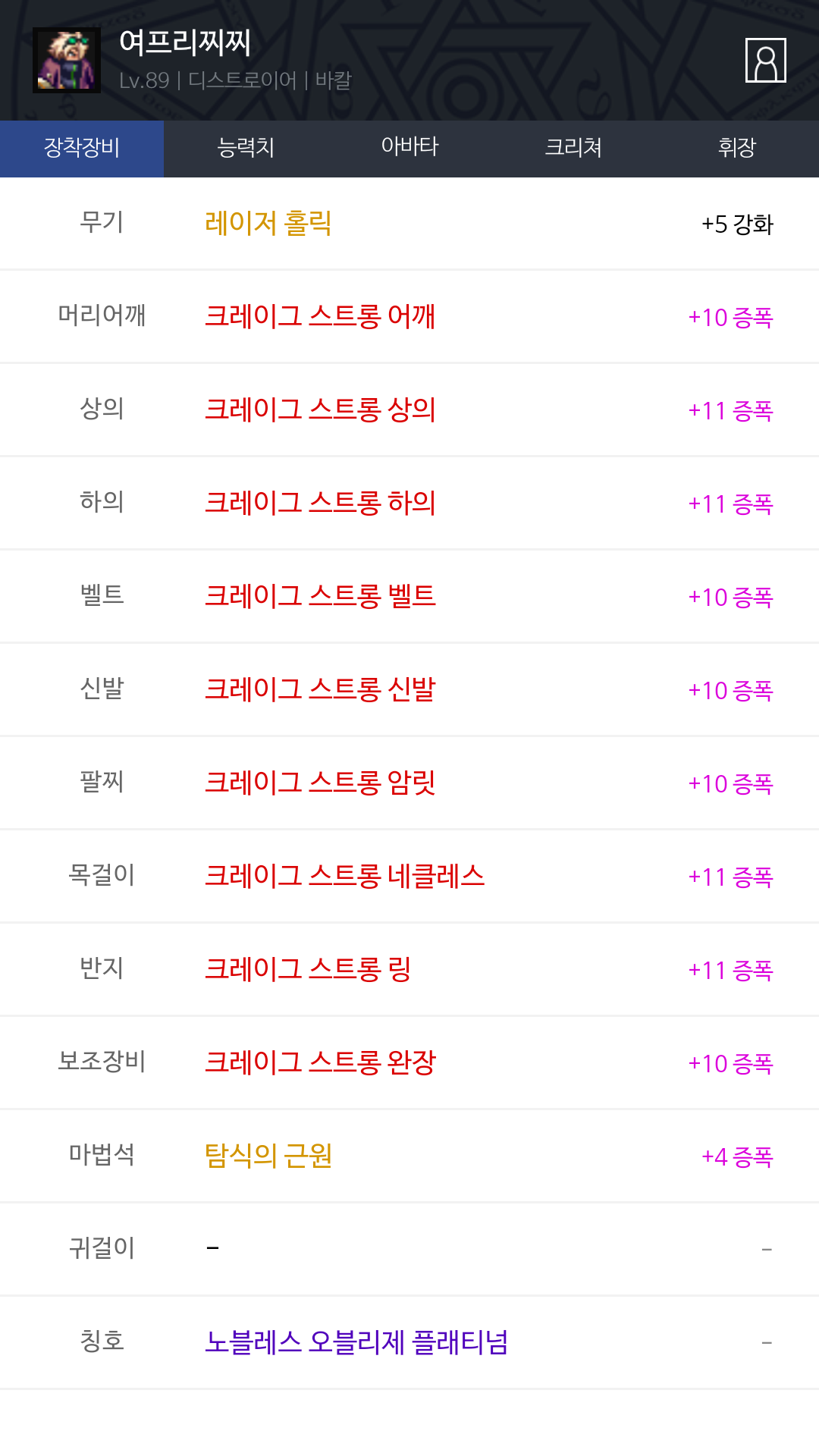Open the profile icon in the header
Screen dimensions: 819x1456
point(765,60)
